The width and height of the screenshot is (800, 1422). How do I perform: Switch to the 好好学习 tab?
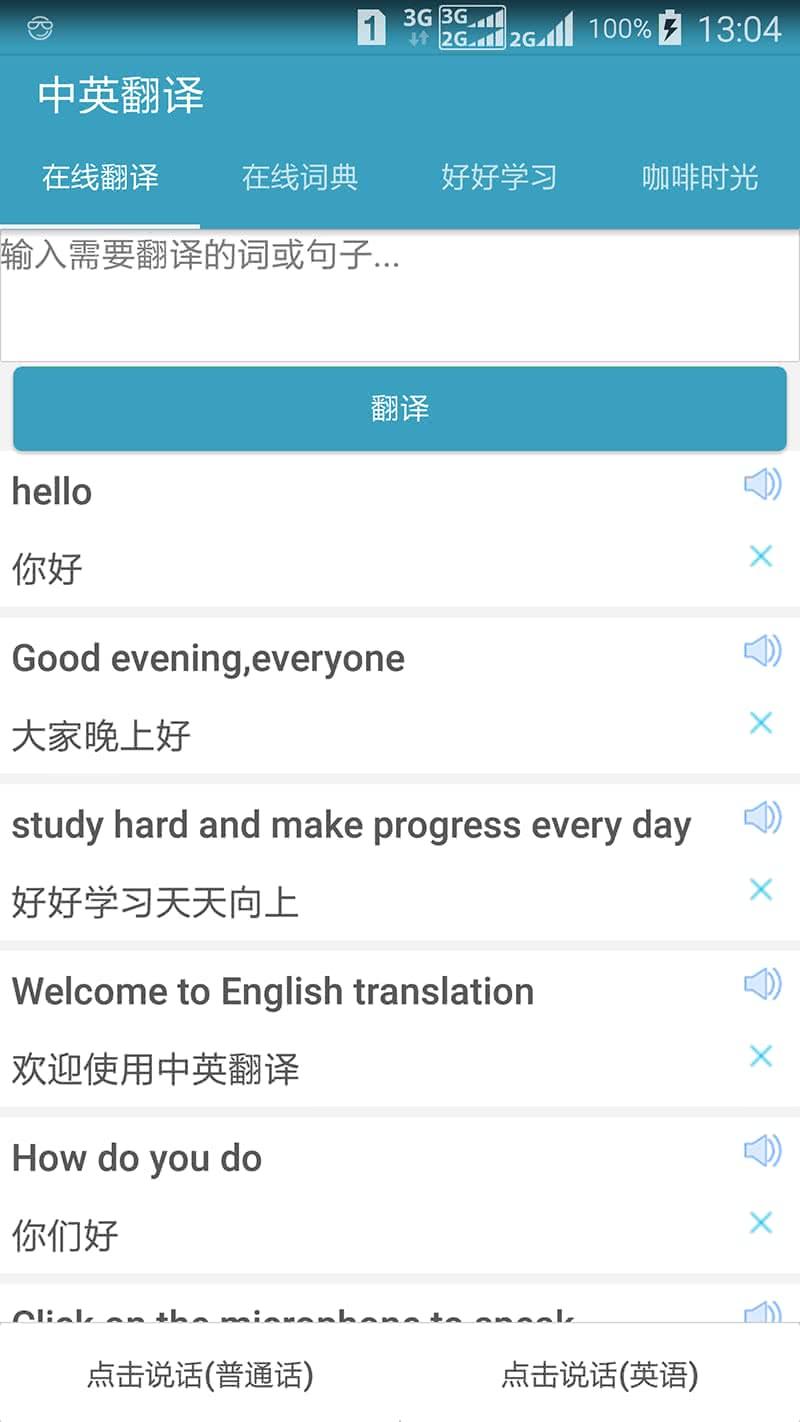click(x=499, y=178)
